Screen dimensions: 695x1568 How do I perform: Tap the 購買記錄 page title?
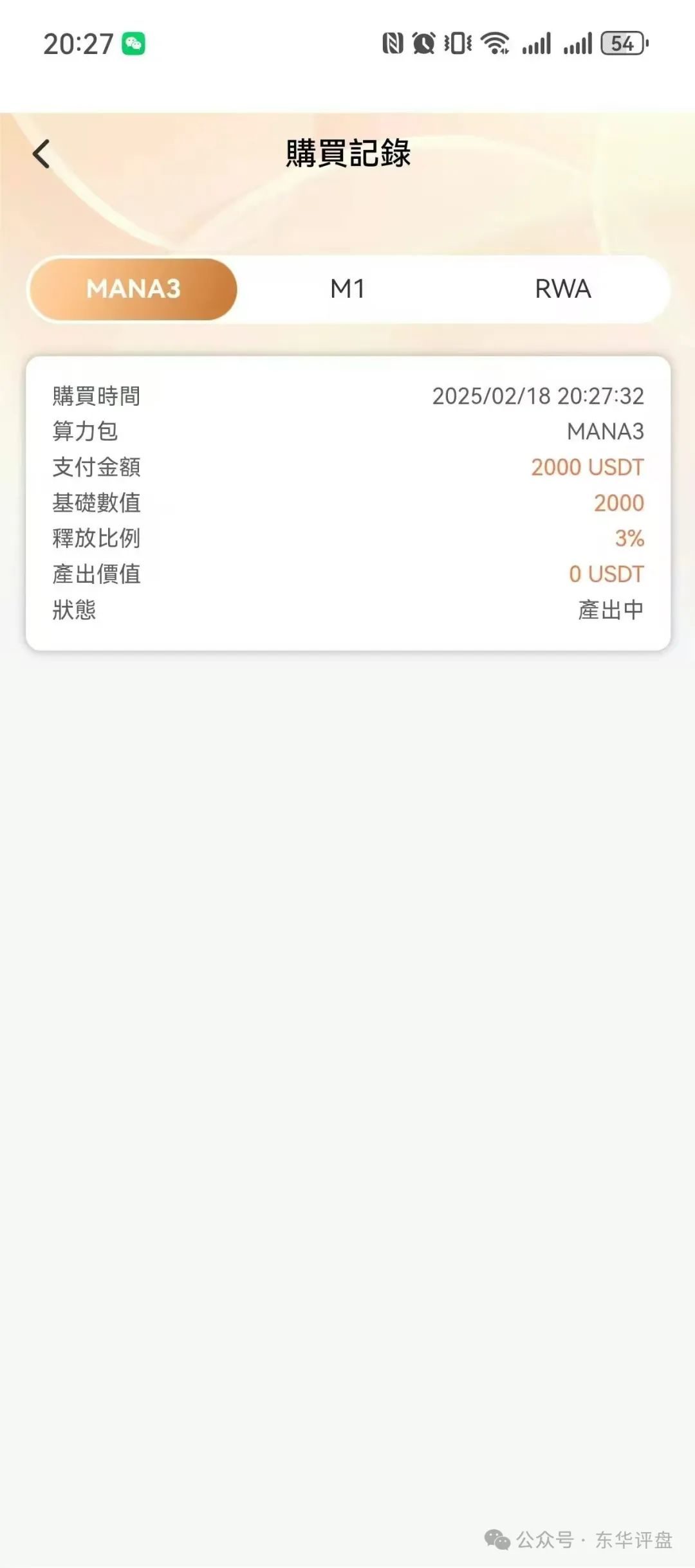click(347, 152)
